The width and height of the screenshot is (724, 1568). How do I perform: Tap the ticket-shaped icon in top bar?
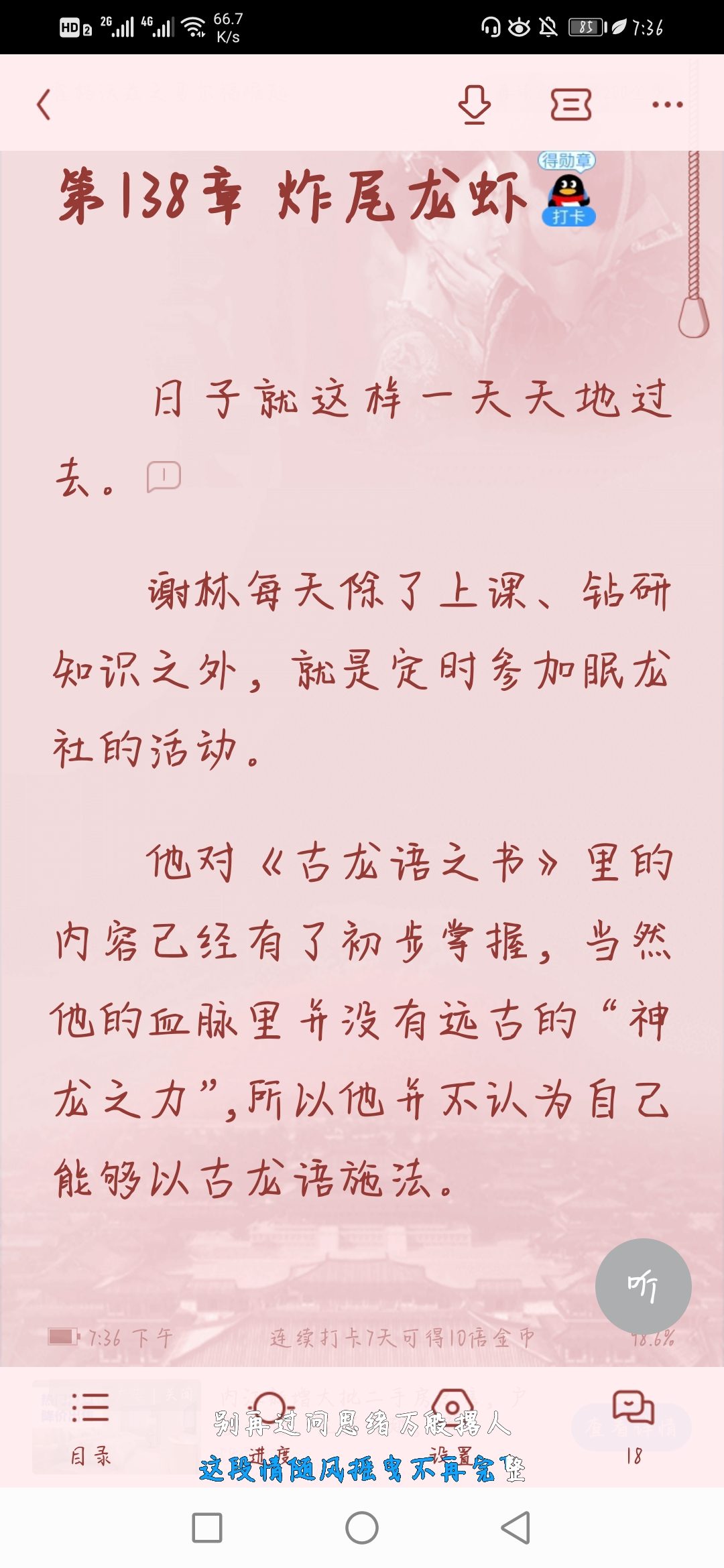[570, 105]
